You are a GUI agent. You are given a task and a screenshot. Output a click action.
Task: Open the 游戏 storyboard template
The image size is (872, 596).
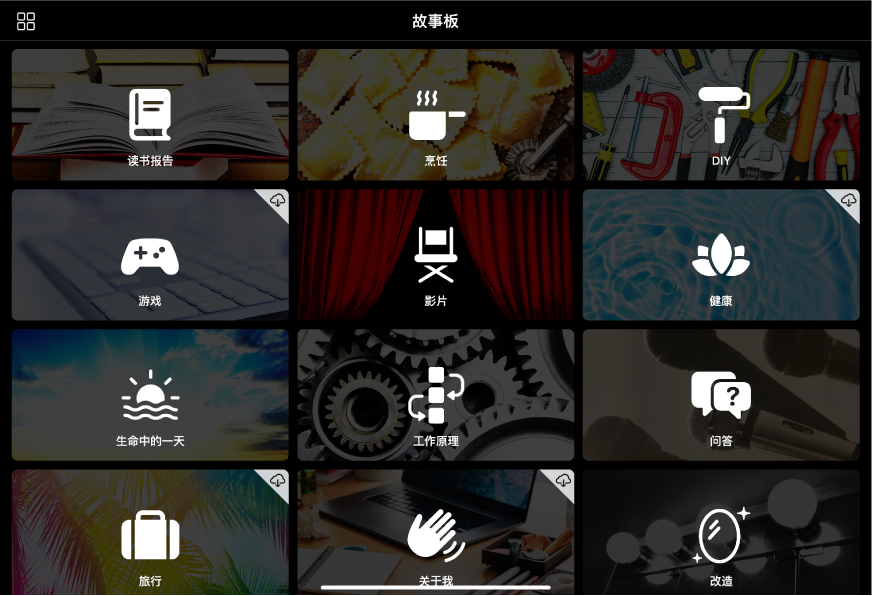150,255
